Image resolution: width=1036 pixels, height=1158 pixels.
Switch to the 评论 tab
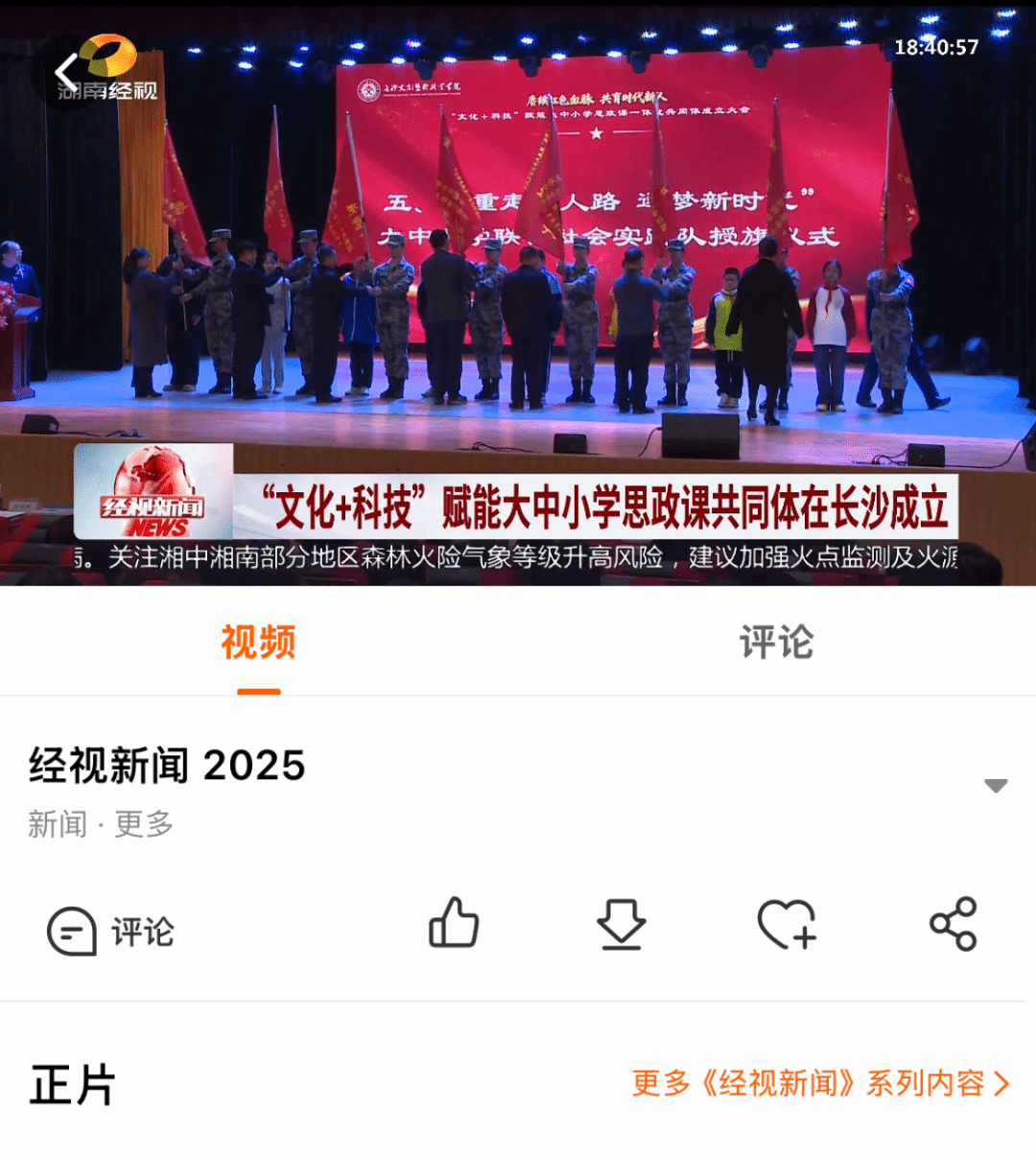pos(776,642)
